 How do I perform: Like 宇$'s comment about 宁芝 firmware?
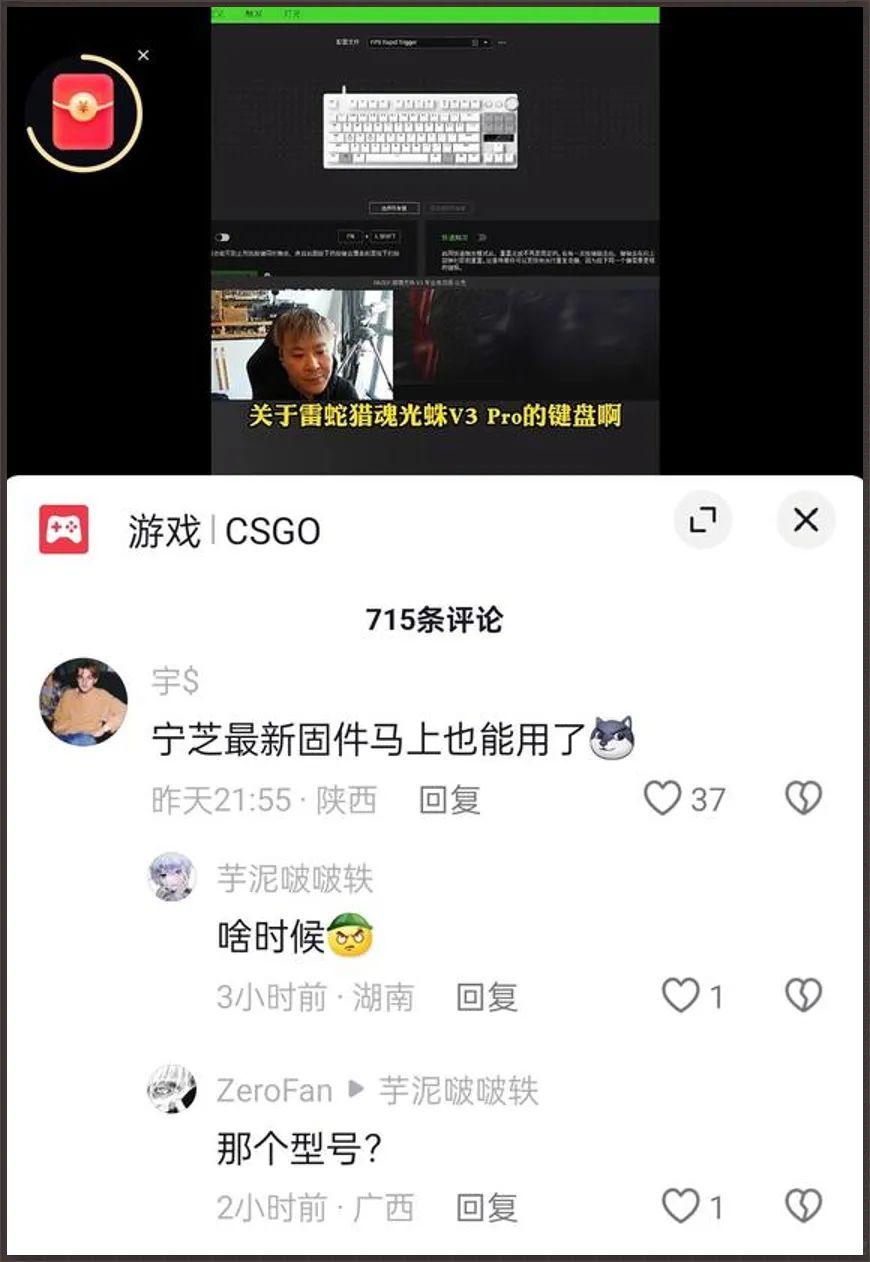[x=662, y=798]
